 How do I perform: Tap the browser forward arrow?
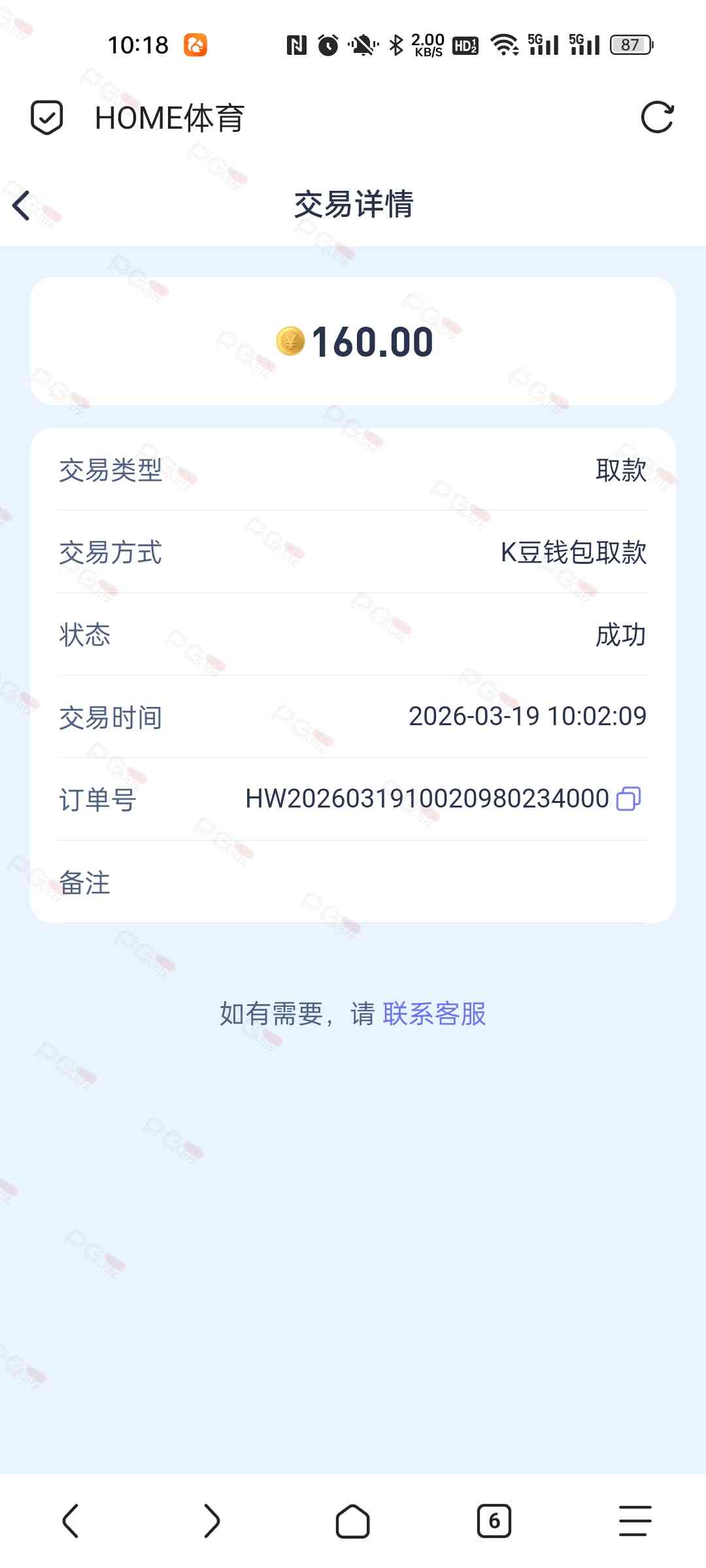[212, 1521]
